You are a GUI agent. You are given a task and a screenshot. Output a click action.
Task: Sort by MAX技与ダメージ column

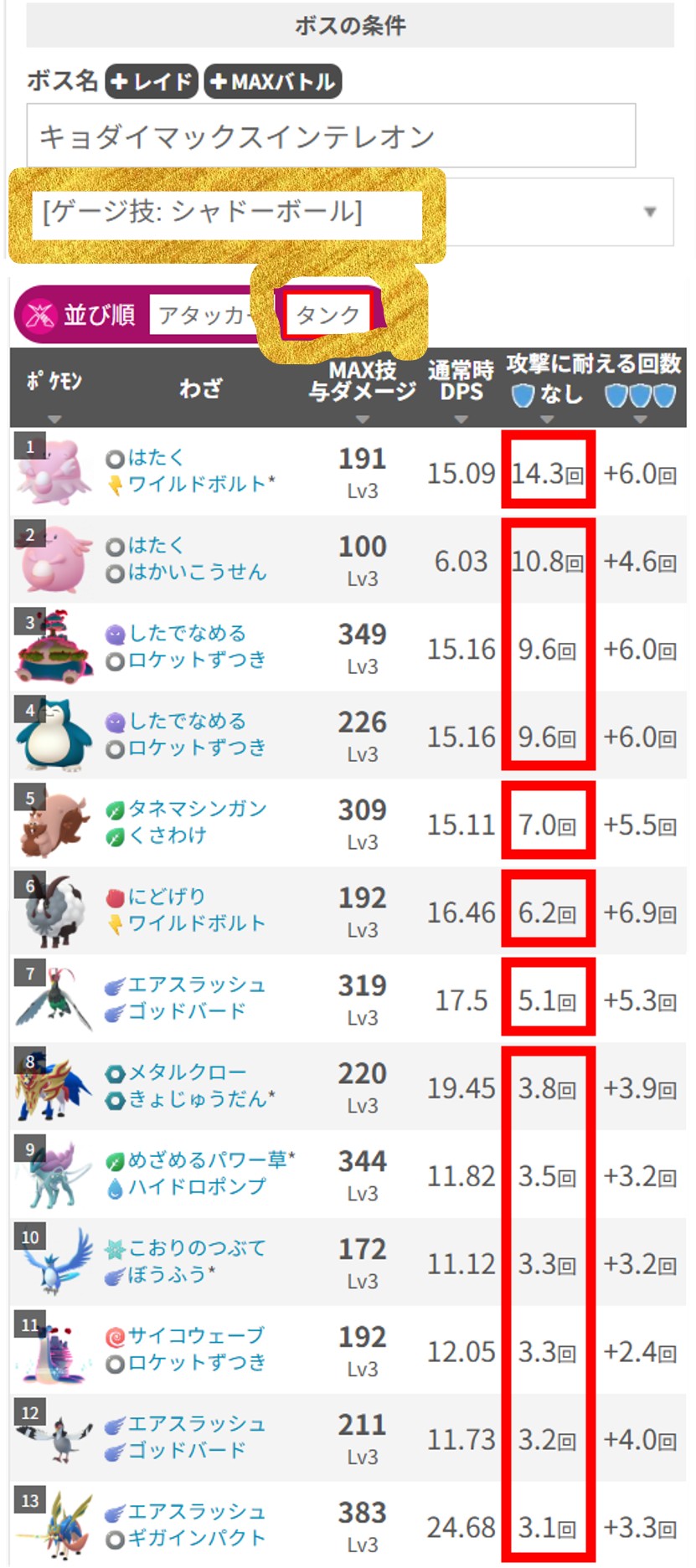click(362, 388)
